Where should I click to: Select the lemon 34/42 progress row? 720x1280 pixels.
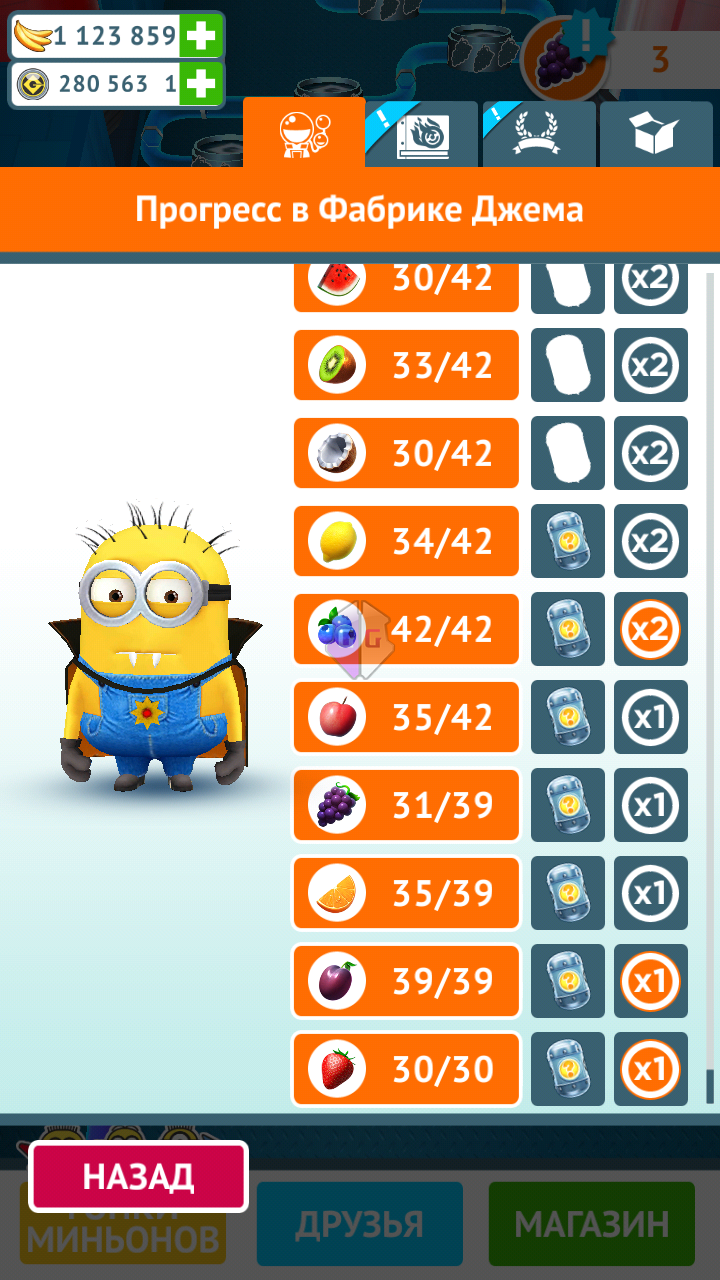coord(406,542)
